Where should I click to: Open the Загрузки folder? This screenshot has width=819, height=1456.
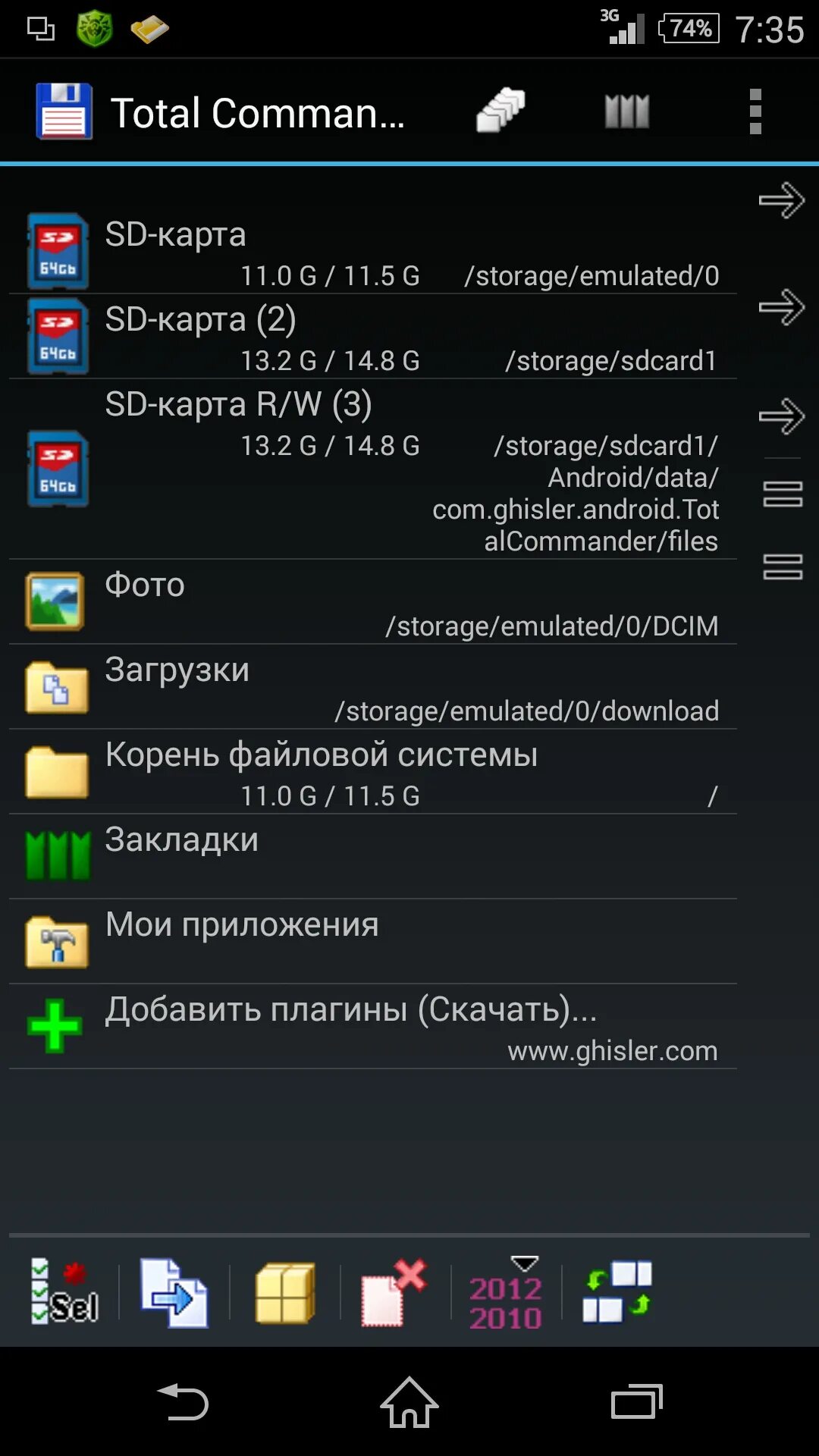click(x=372, y=687)
